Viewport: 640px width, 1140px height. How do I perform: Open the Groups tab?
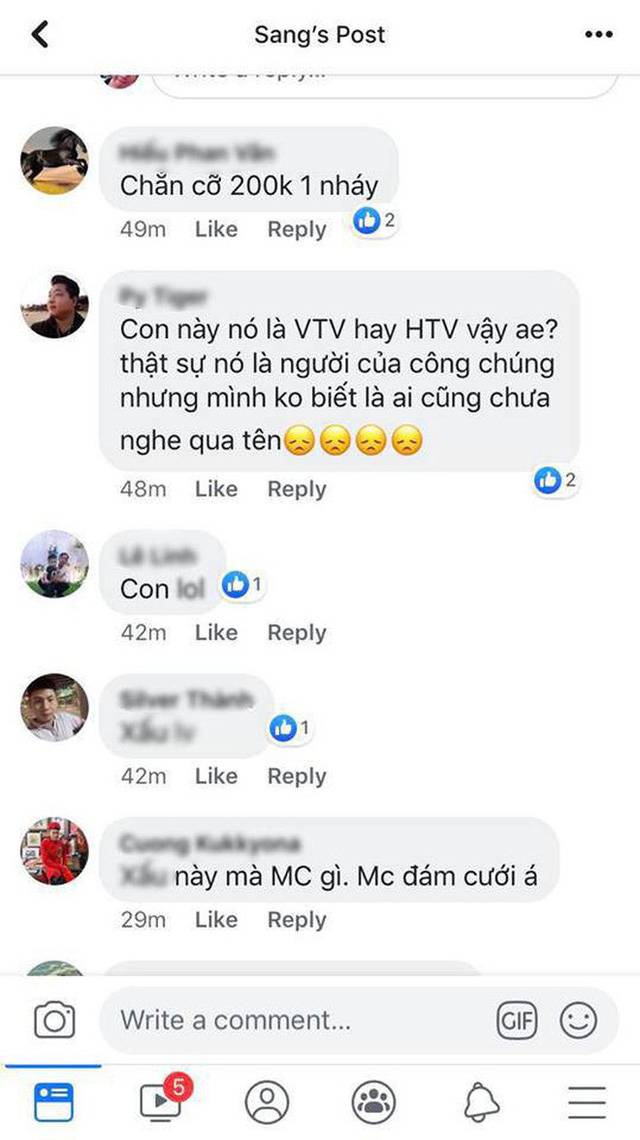click(x=373, y=1102)
